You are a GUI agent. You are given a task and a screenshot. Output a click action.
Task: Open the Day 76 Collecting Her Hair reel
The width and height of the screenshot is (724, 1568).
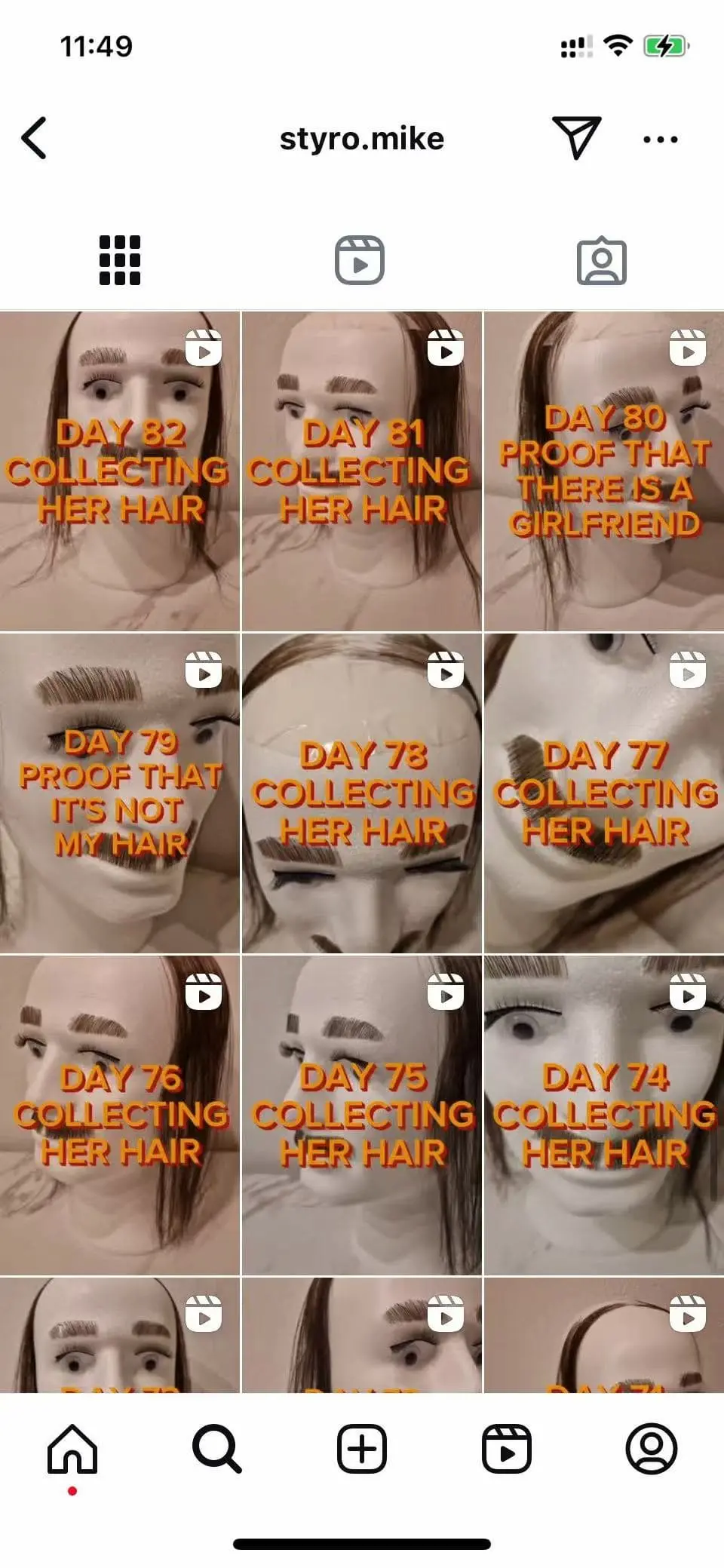pos(120,1115)
